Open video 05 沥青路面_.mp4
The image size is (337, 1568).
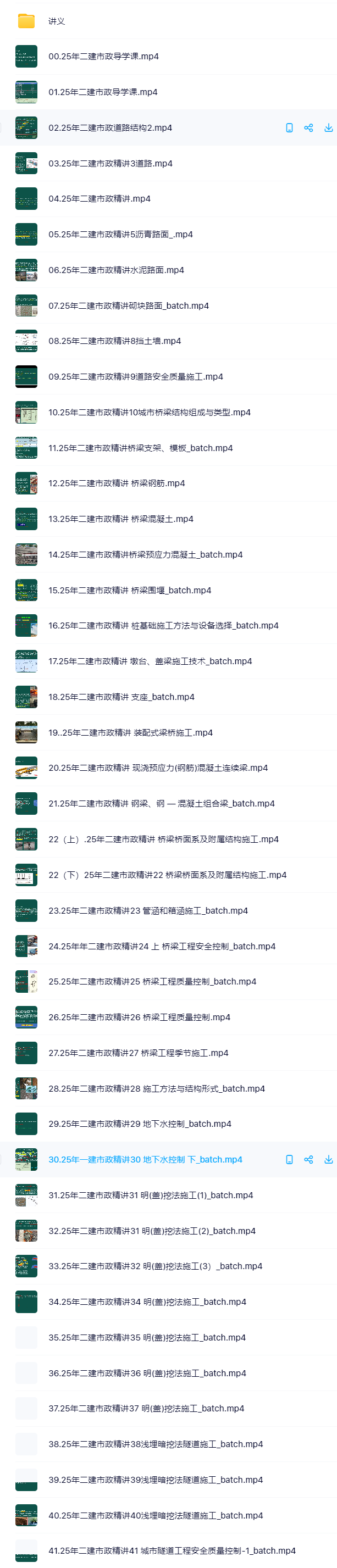[120, 235]
